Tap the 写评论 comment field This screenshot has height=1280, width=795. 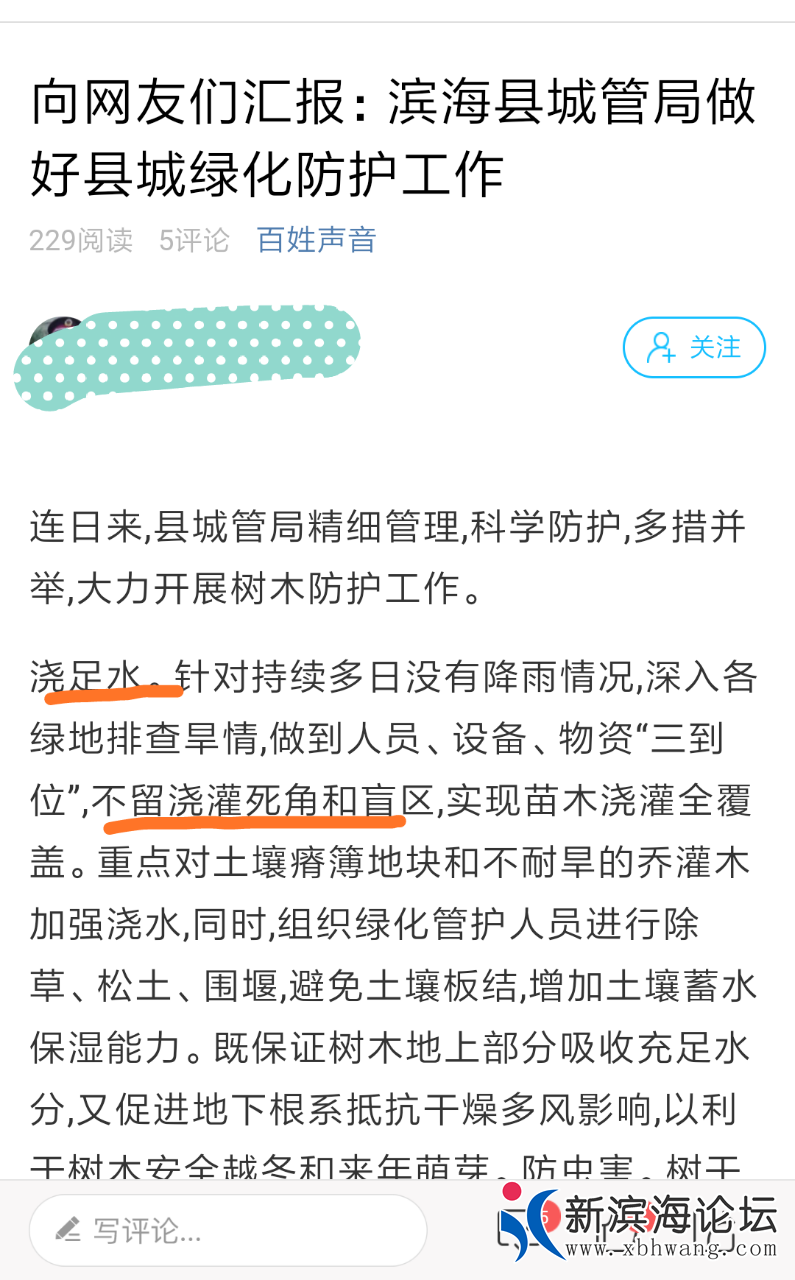228,1230
